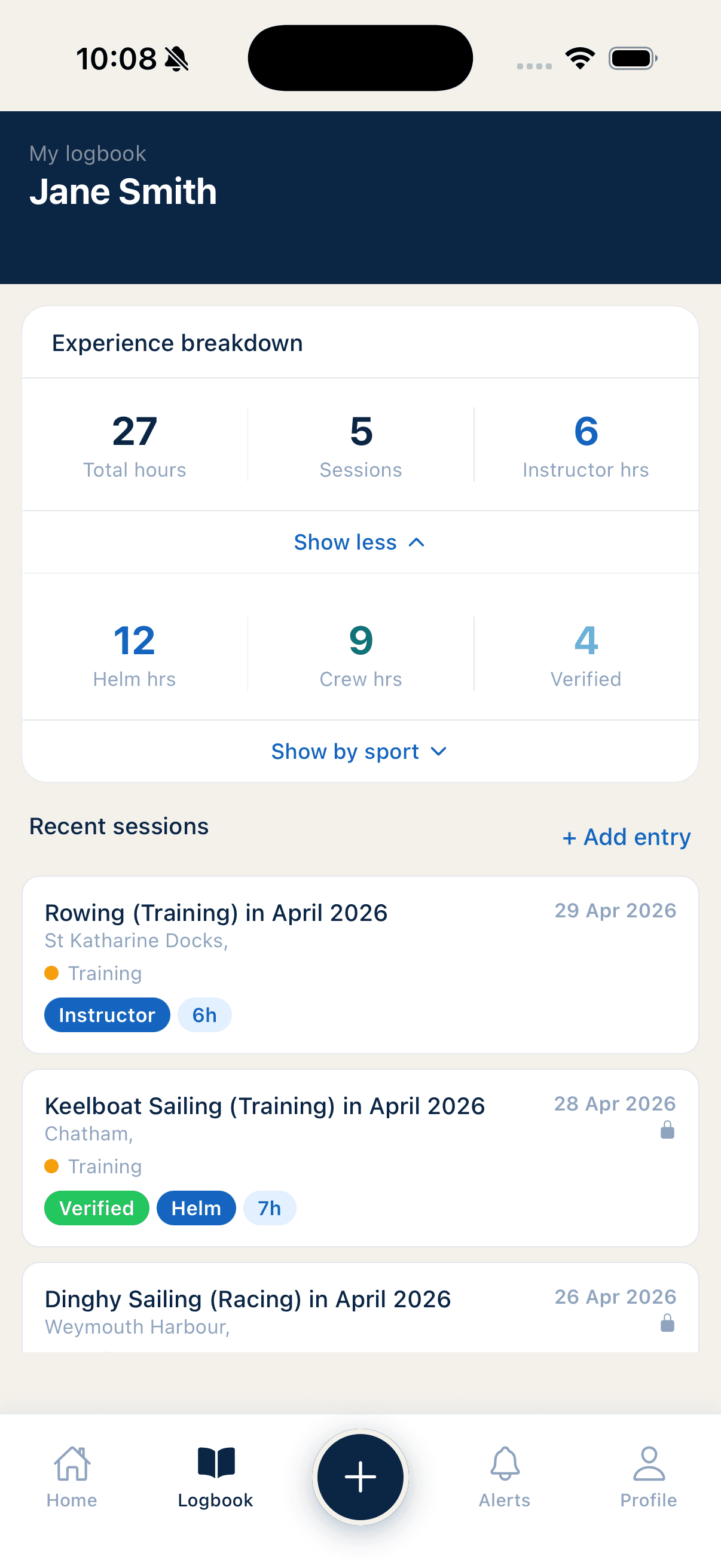
Task: Open the Dinghy Sailing Racing session card
Action: coord(360,1308)
